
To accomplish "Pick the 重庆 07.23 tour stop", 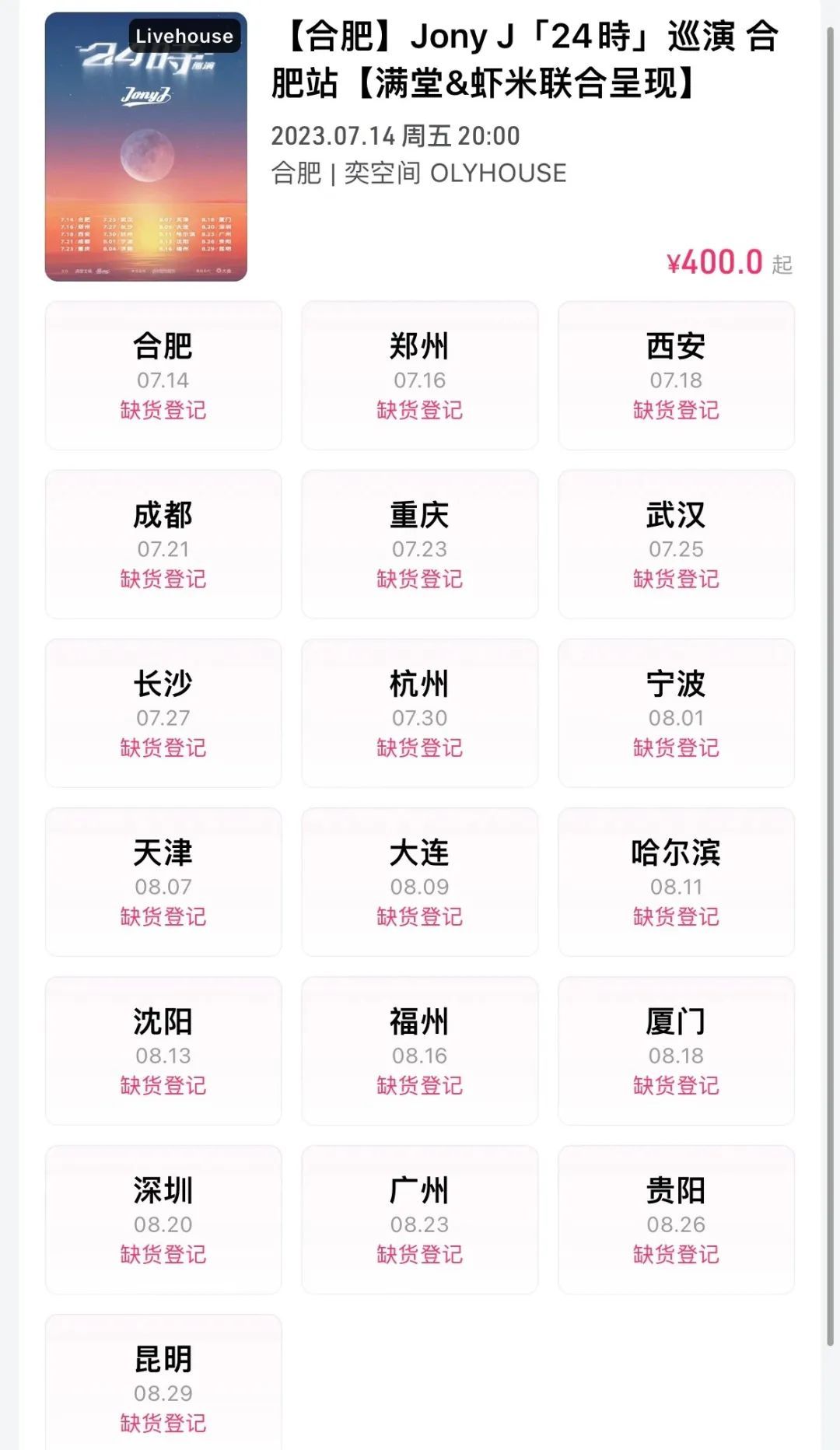I will pyautogui.click(x=420, y=545).
